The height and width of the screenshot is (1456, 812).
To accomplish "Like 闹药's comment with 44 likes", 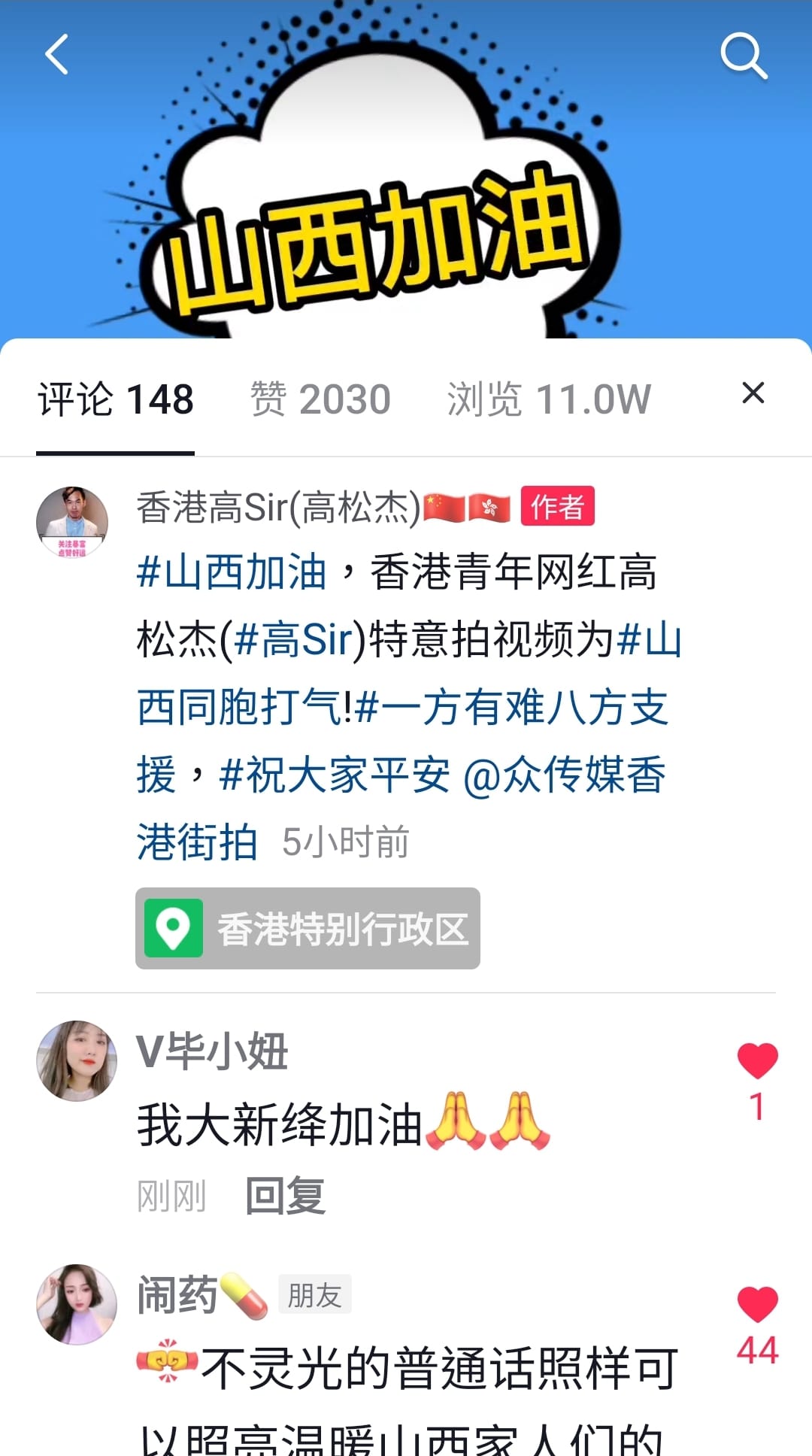I will click(757, 1305).
